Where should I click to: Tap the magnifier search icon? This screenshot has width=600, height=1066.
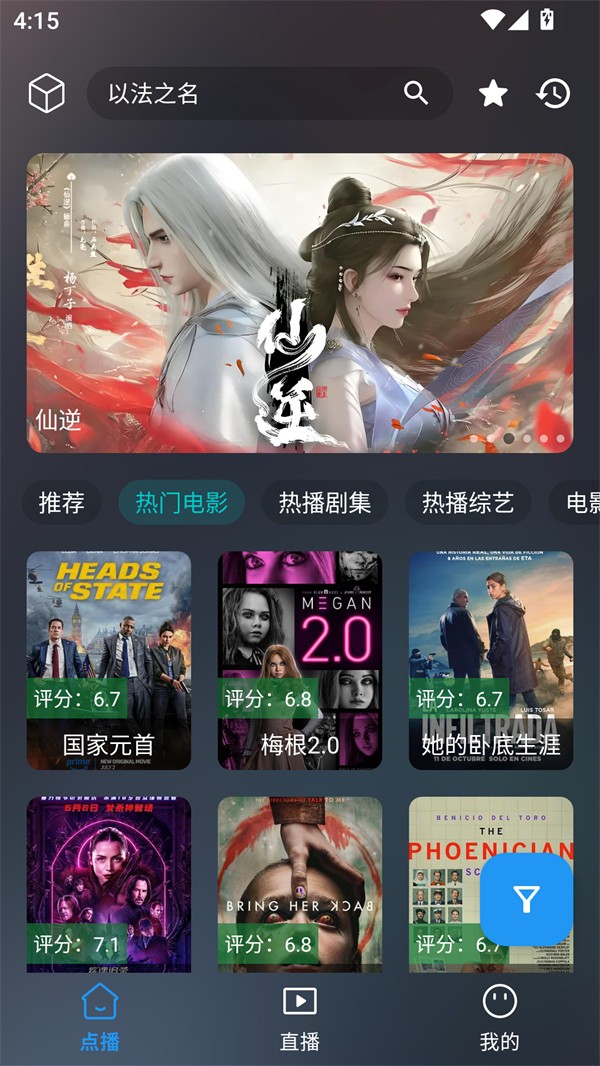416,93
